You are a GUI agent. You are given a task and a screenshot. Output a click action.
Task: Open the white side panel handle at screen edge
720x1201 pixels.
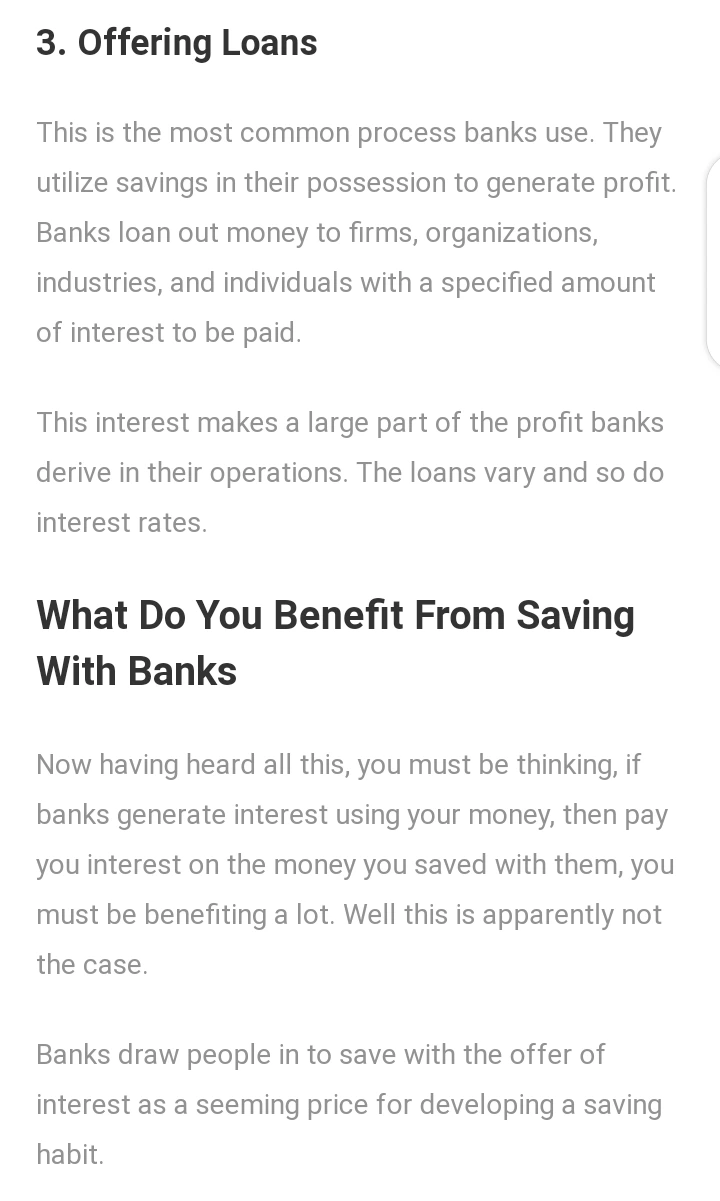713,262
